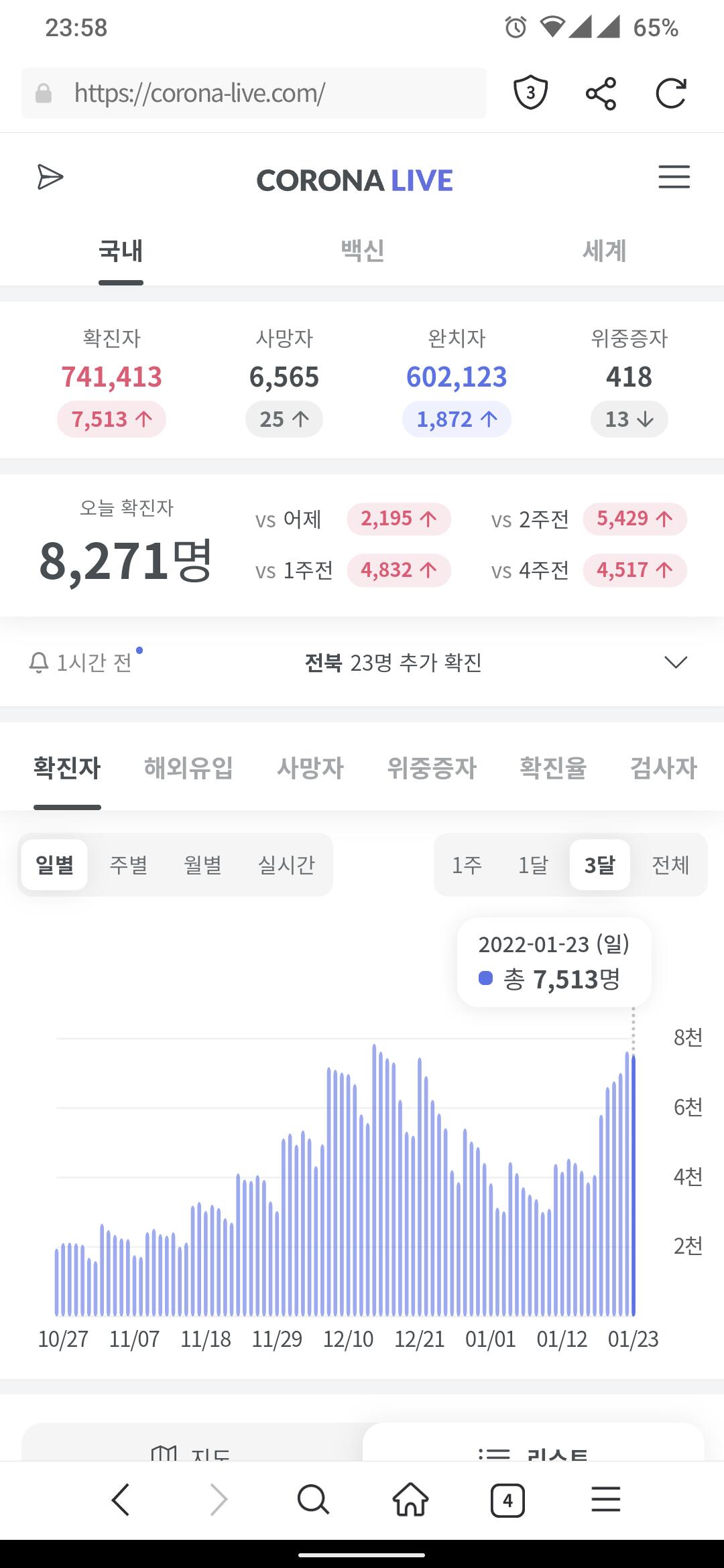Set chart range to 1달
The image size is (724, 1568).
pos(533,865)
